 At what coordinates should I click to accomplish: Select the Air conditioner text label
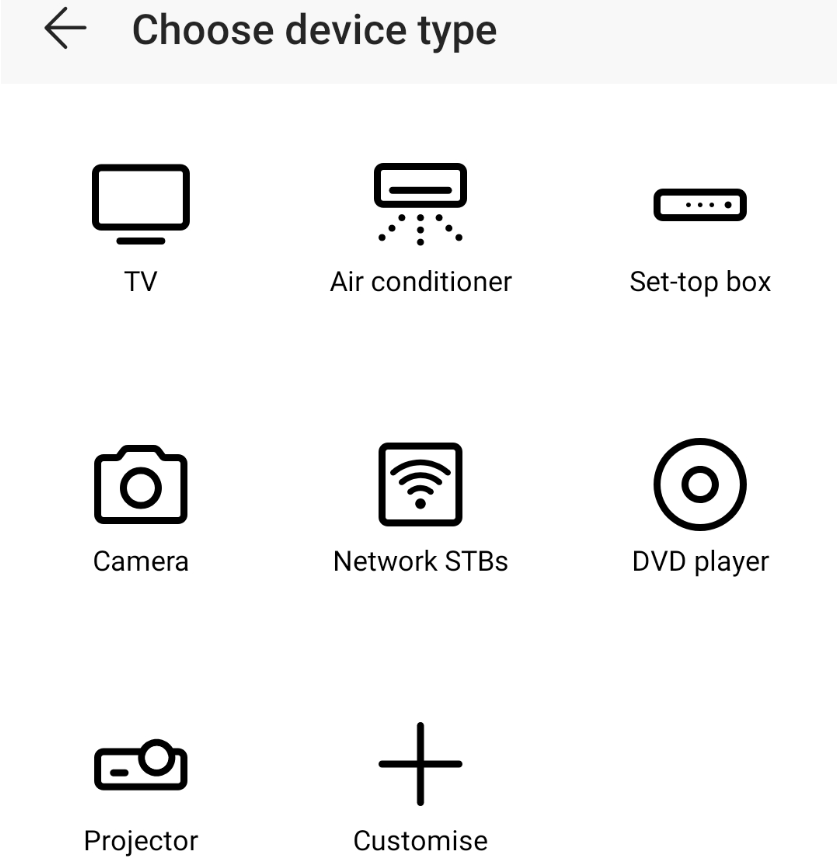coord(420,281)
